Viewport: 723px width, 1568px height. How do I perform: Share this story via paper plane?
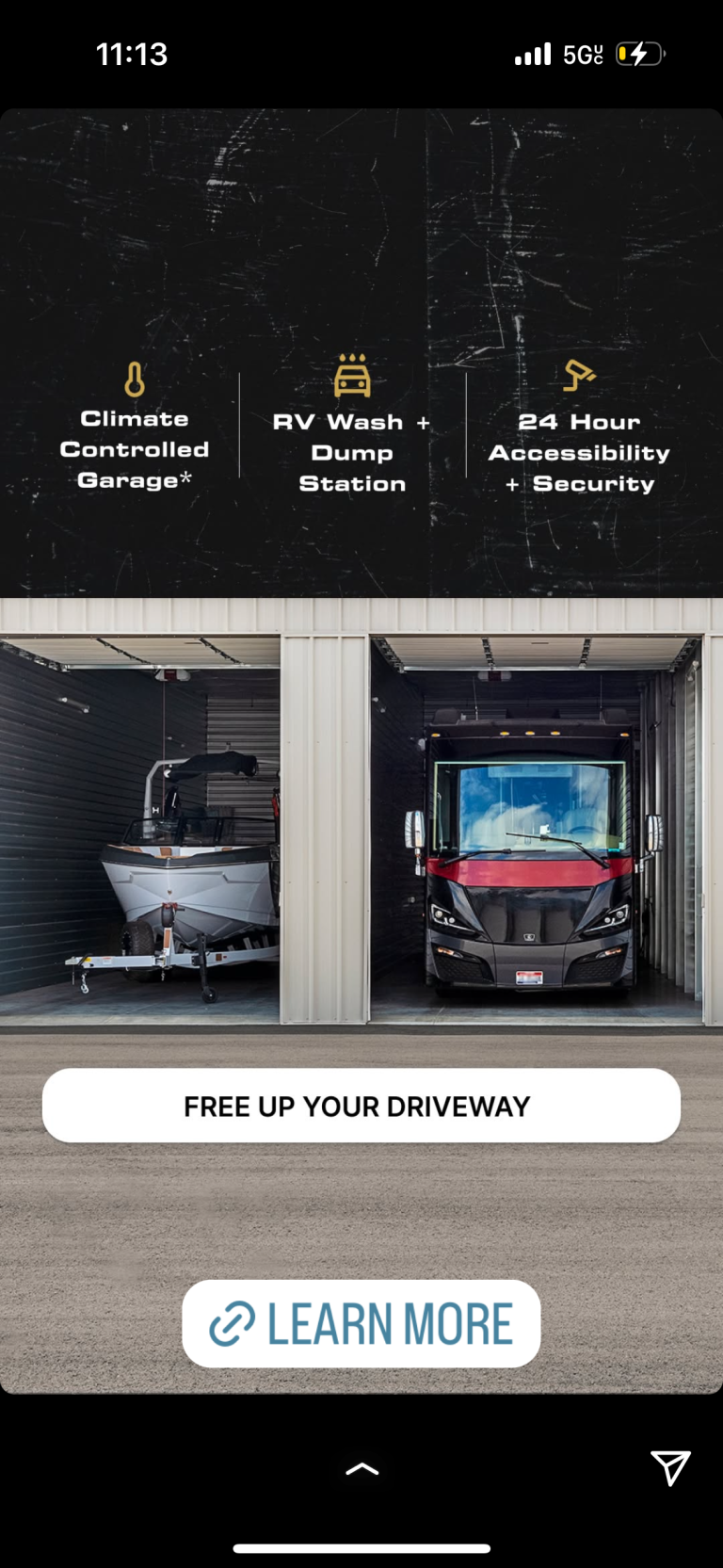pos(670,1467)
